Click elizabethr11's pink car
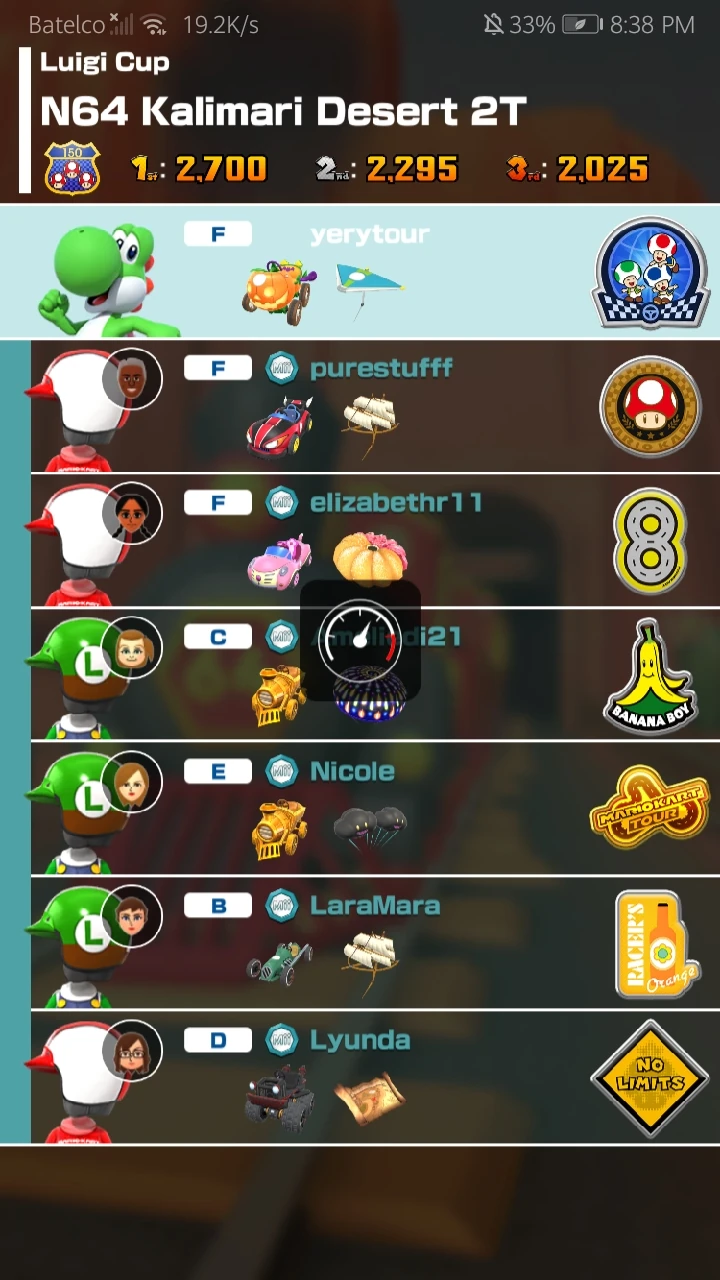720x1280 pixels. (277, 556)
